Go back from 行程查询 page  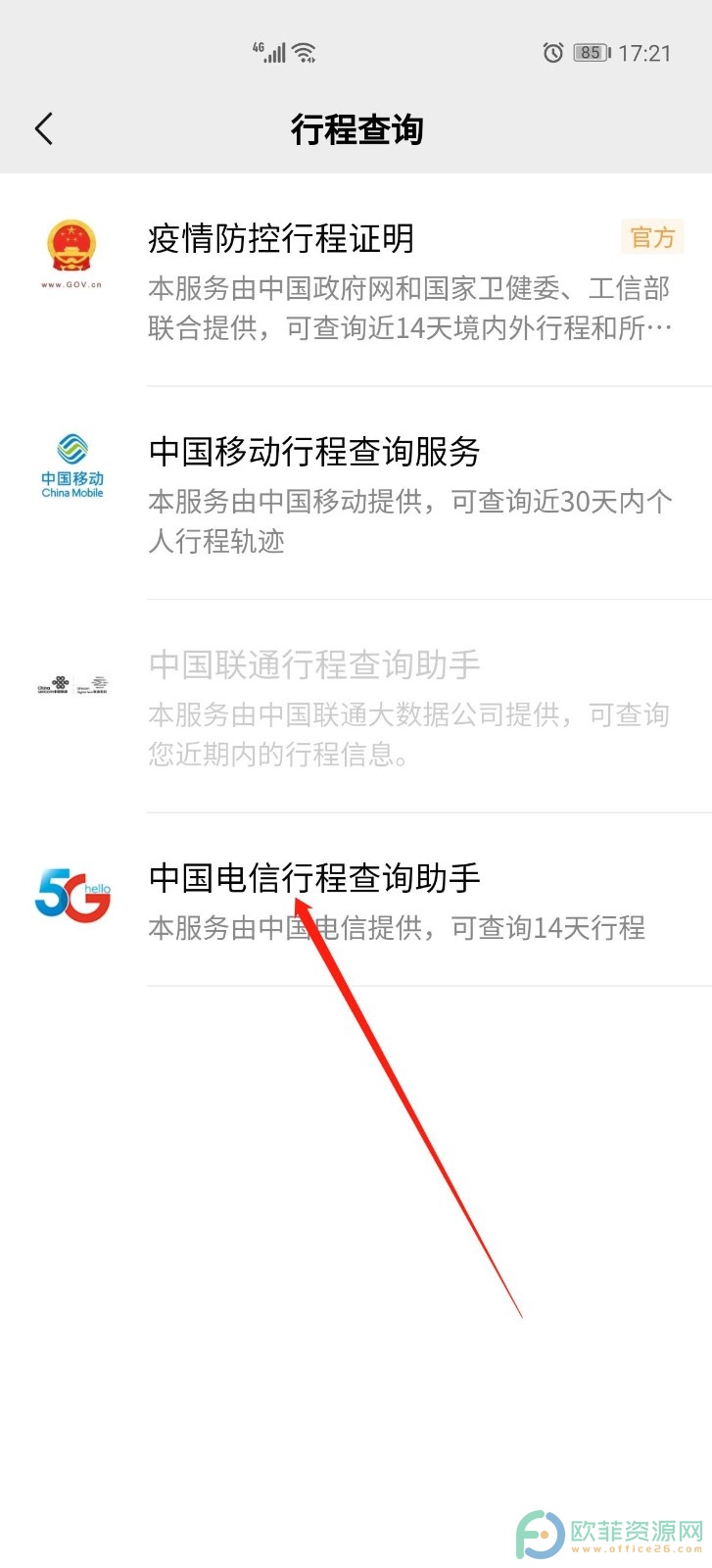click(x=44, y=129)
